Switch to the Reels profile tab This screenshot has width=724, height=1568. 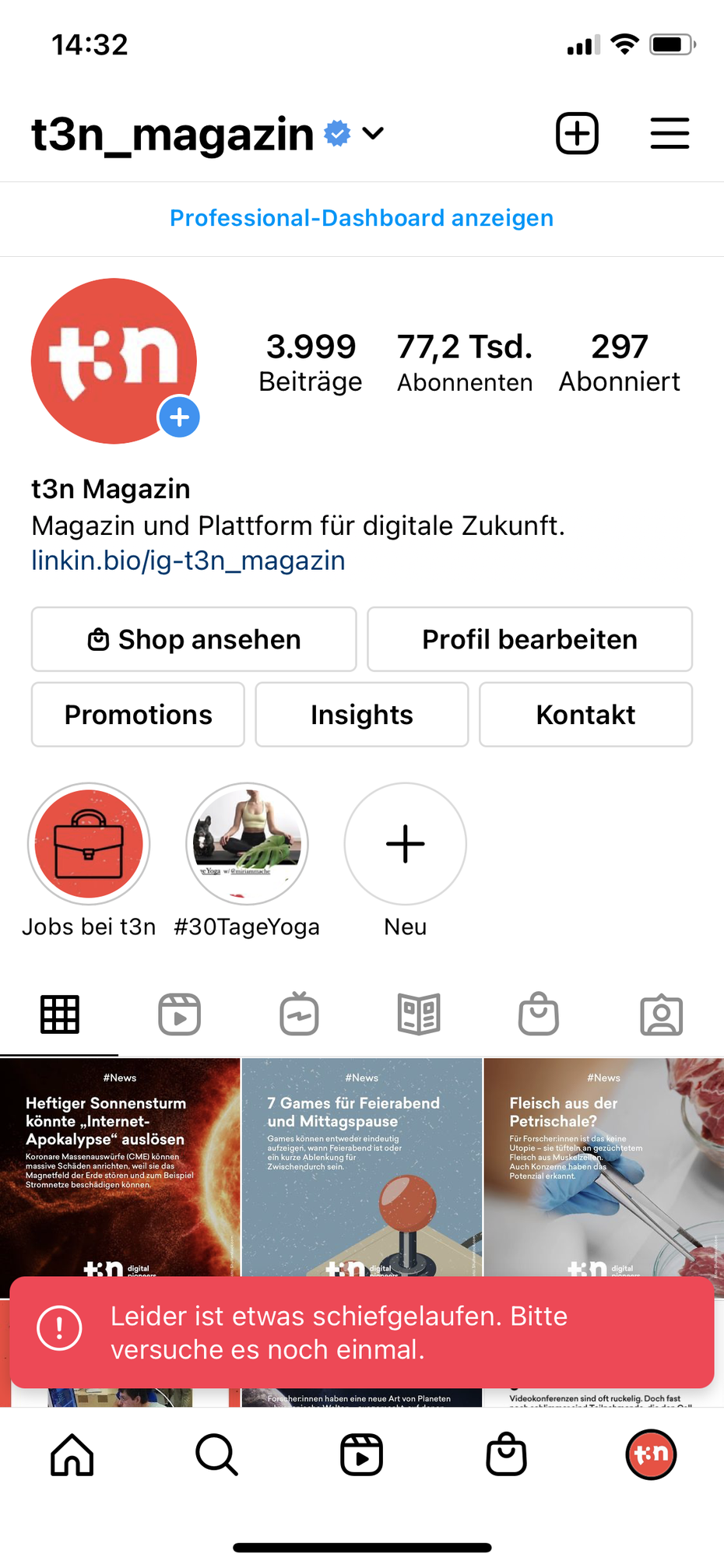tap(180, 1014)
